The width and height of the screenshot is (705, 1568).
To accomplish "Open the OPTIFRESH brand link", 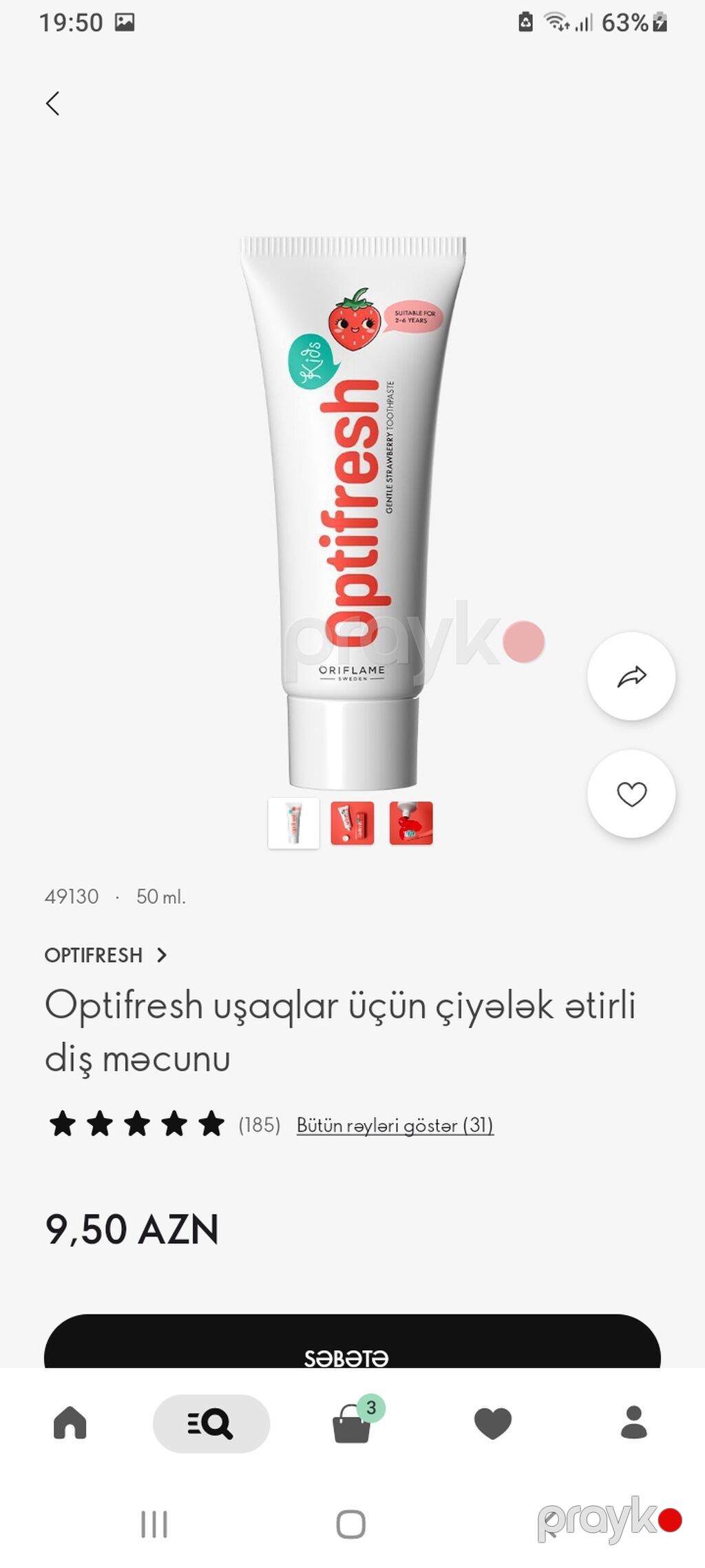I will 105,955.
